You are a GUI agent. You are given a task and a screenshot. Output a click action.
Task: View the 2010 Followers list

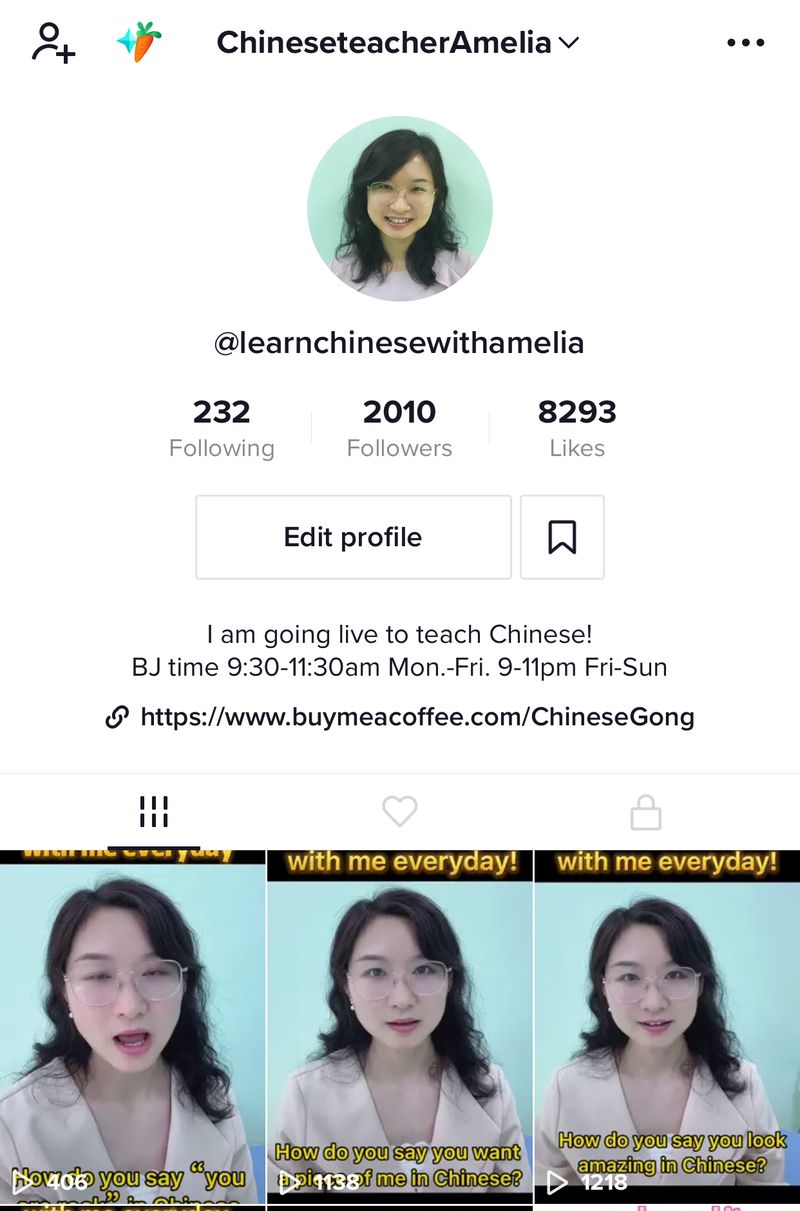coord(399,428)
